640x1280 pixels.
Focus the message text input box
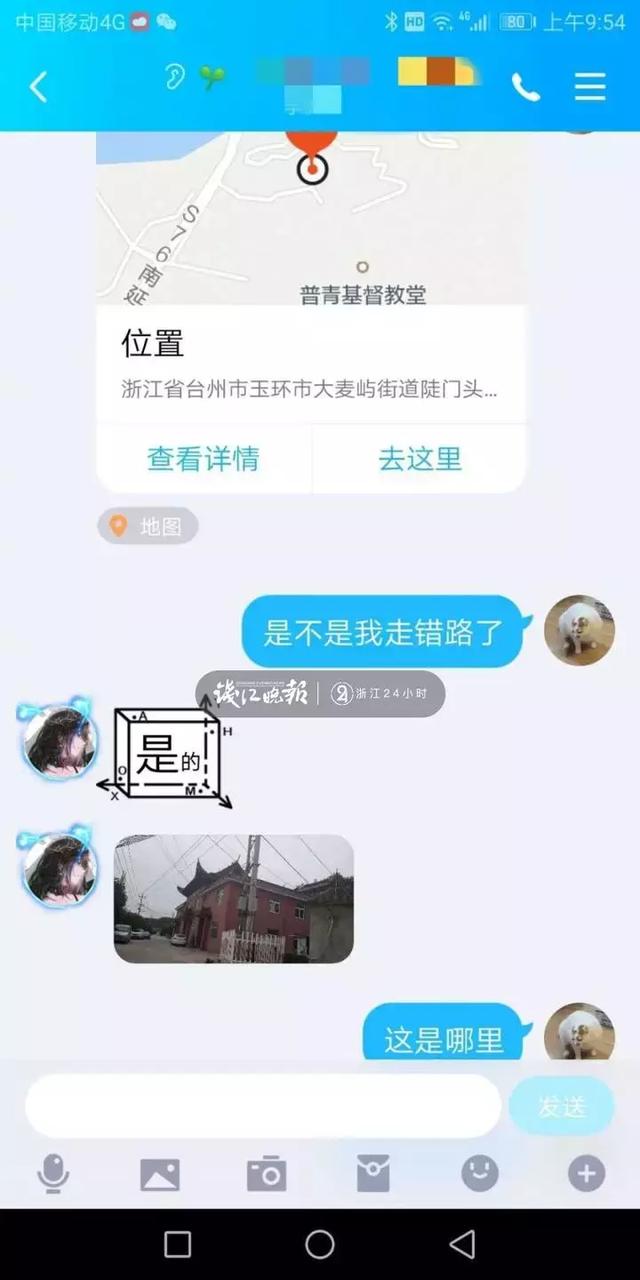262,1107
